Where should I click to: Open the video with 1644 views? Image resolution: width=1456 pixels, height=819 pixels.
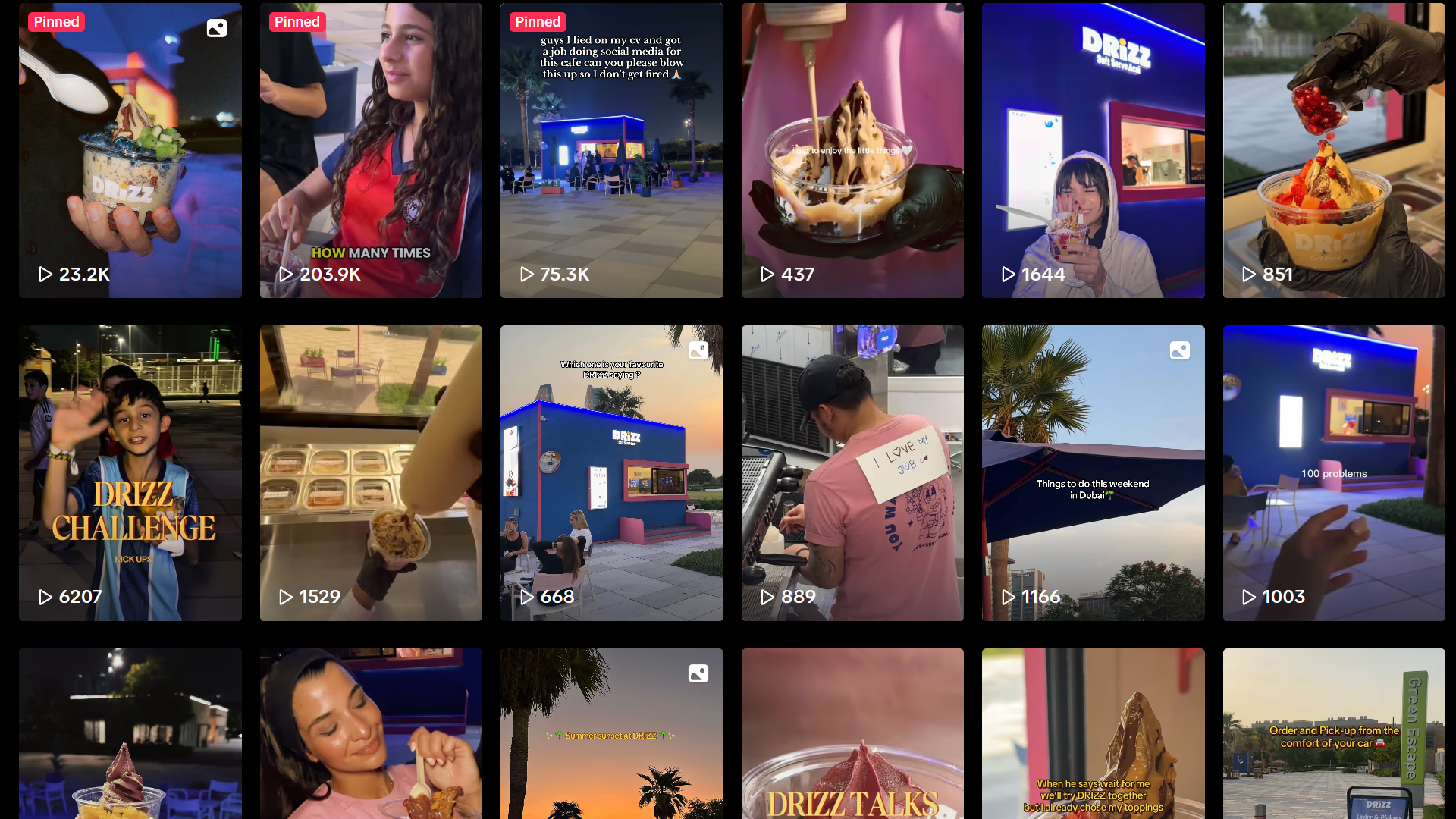pos(1093,150)
